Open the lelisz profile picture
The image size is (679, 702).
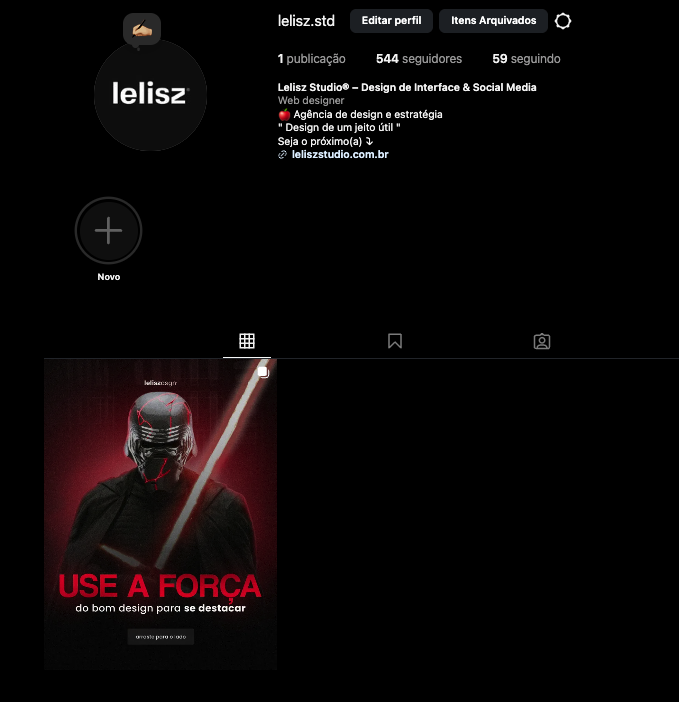pyautogui.click(x=150, y=96)
